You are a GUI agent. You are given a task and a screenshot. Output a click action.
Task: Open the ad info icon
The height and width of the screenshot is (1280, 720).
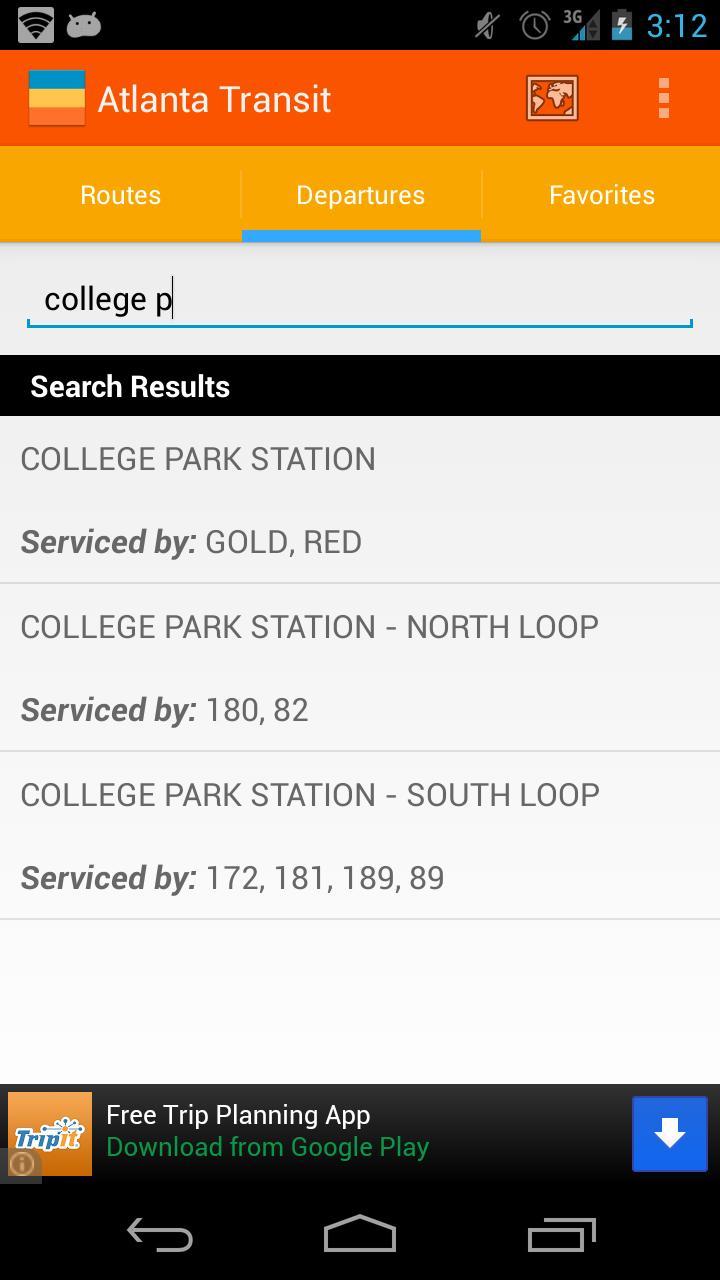[21, 1163]
